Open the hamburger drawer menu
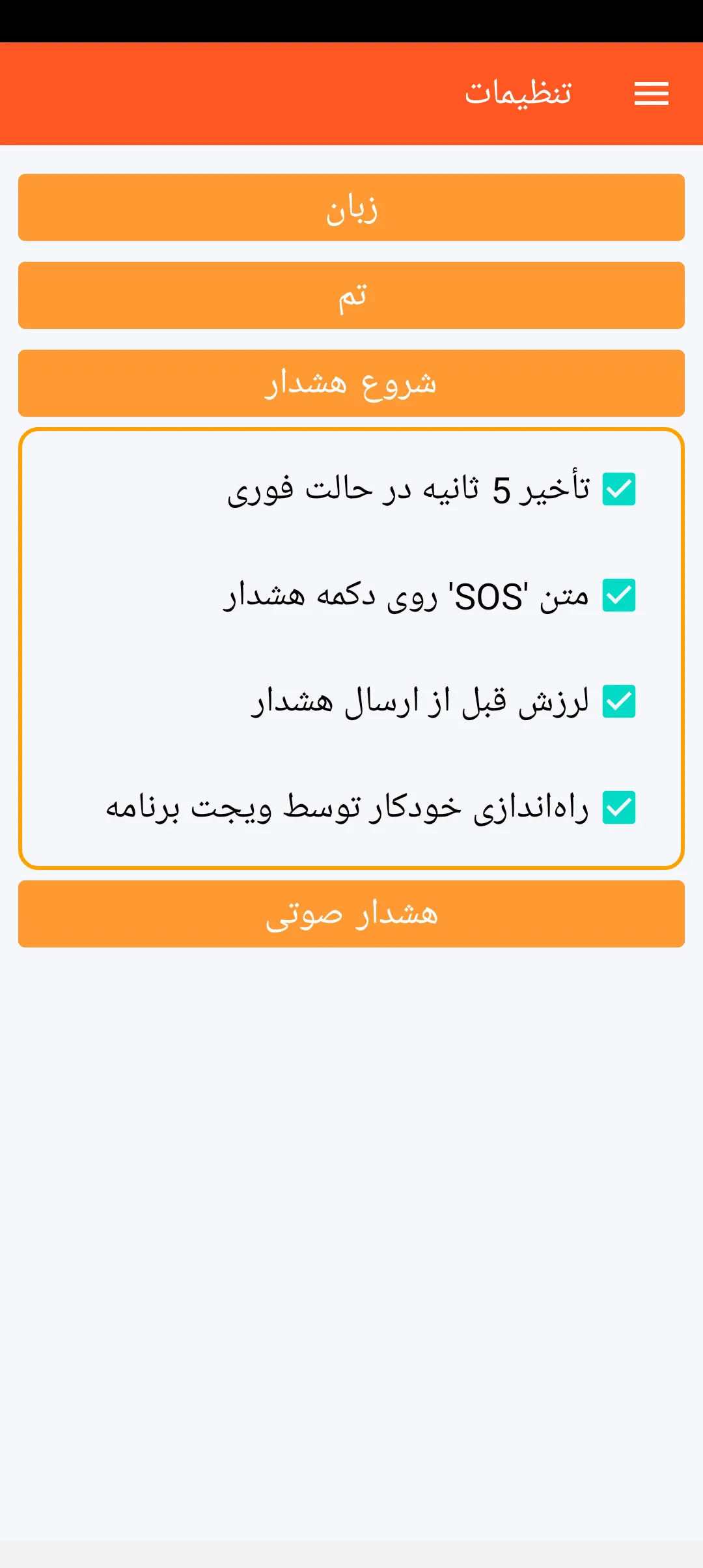The width and height of the screenshot is (703, 1568). click(x=651, y=94)
